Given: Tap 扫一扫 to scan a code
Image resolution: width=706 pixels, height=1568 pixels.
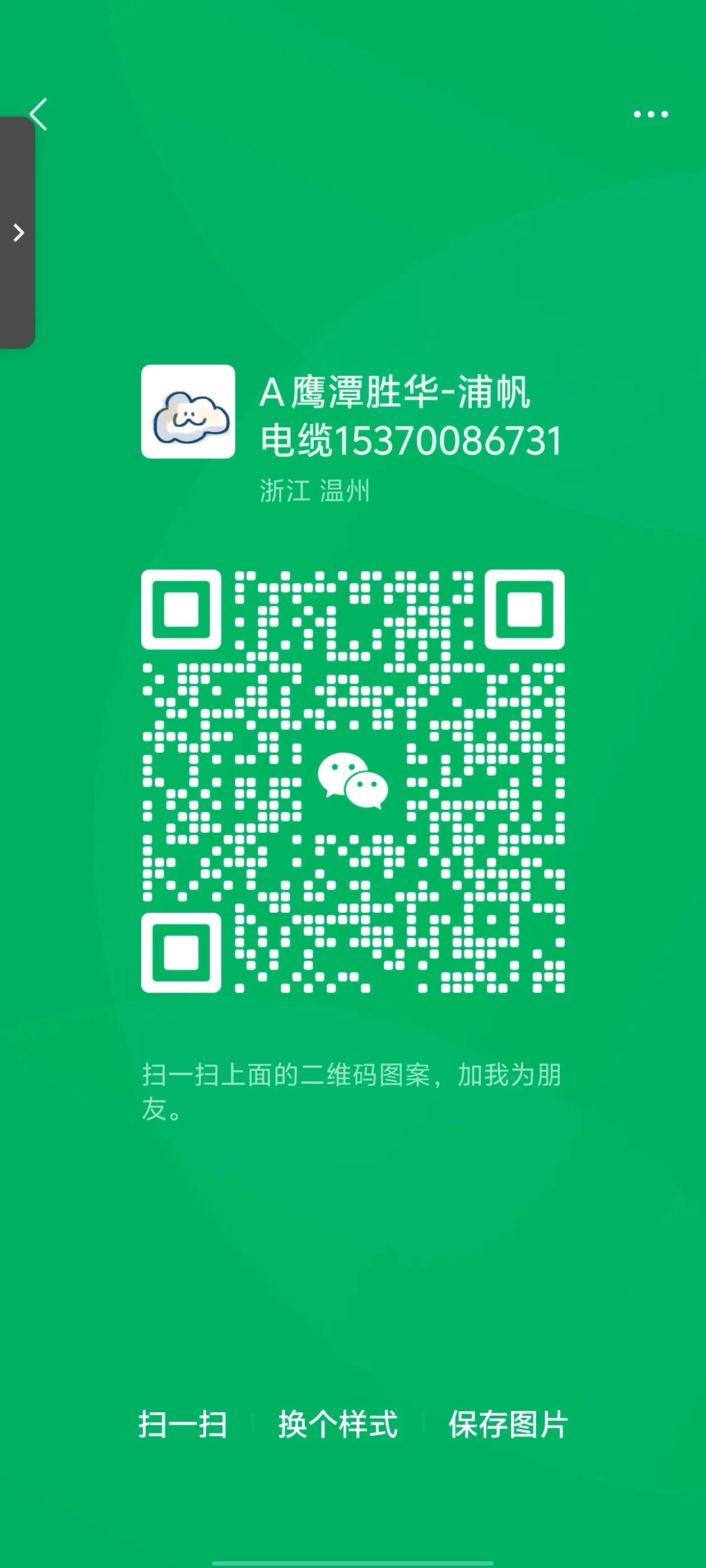Looking at the screenshot, I should (x=183, y=1424).
